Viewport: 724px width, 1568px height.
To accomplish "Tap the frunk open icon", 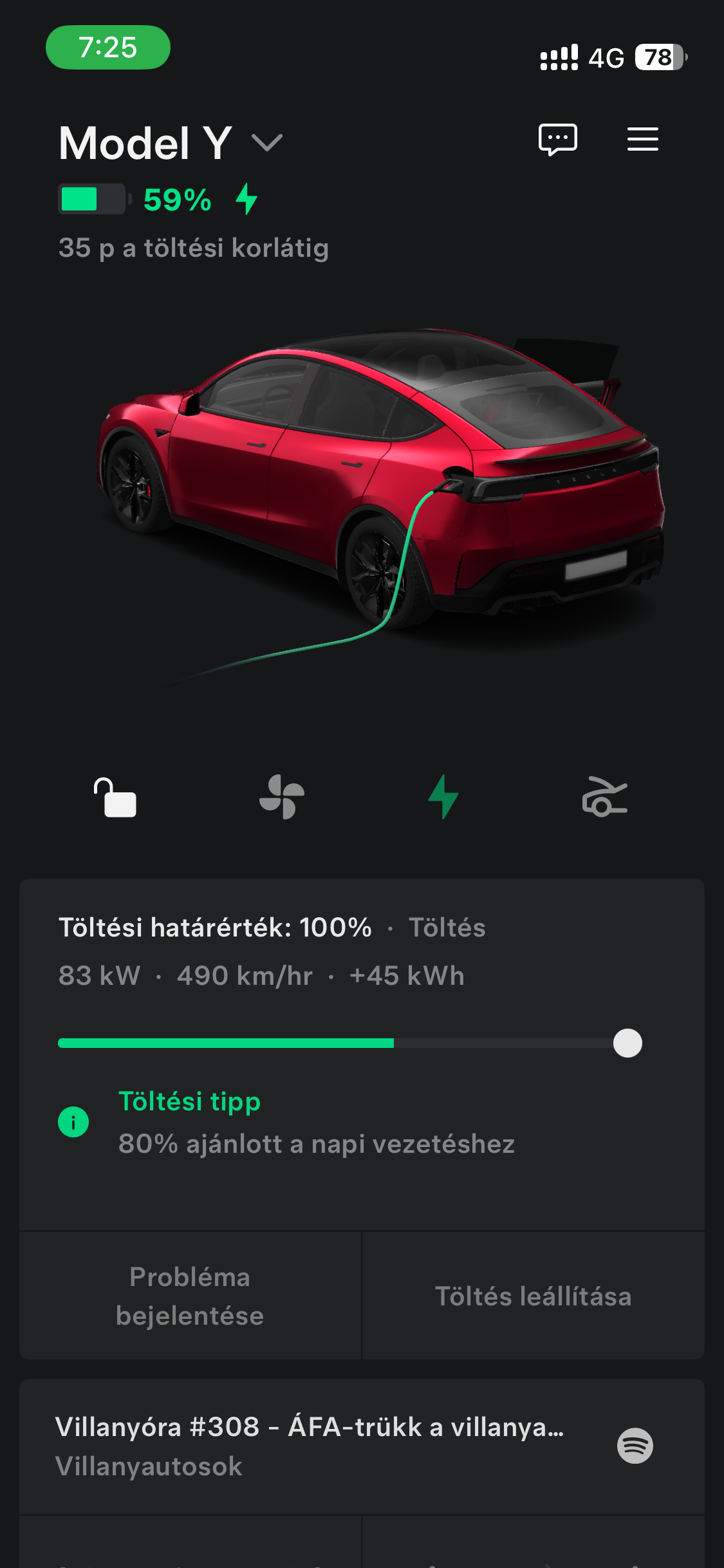I will (604, 797).
